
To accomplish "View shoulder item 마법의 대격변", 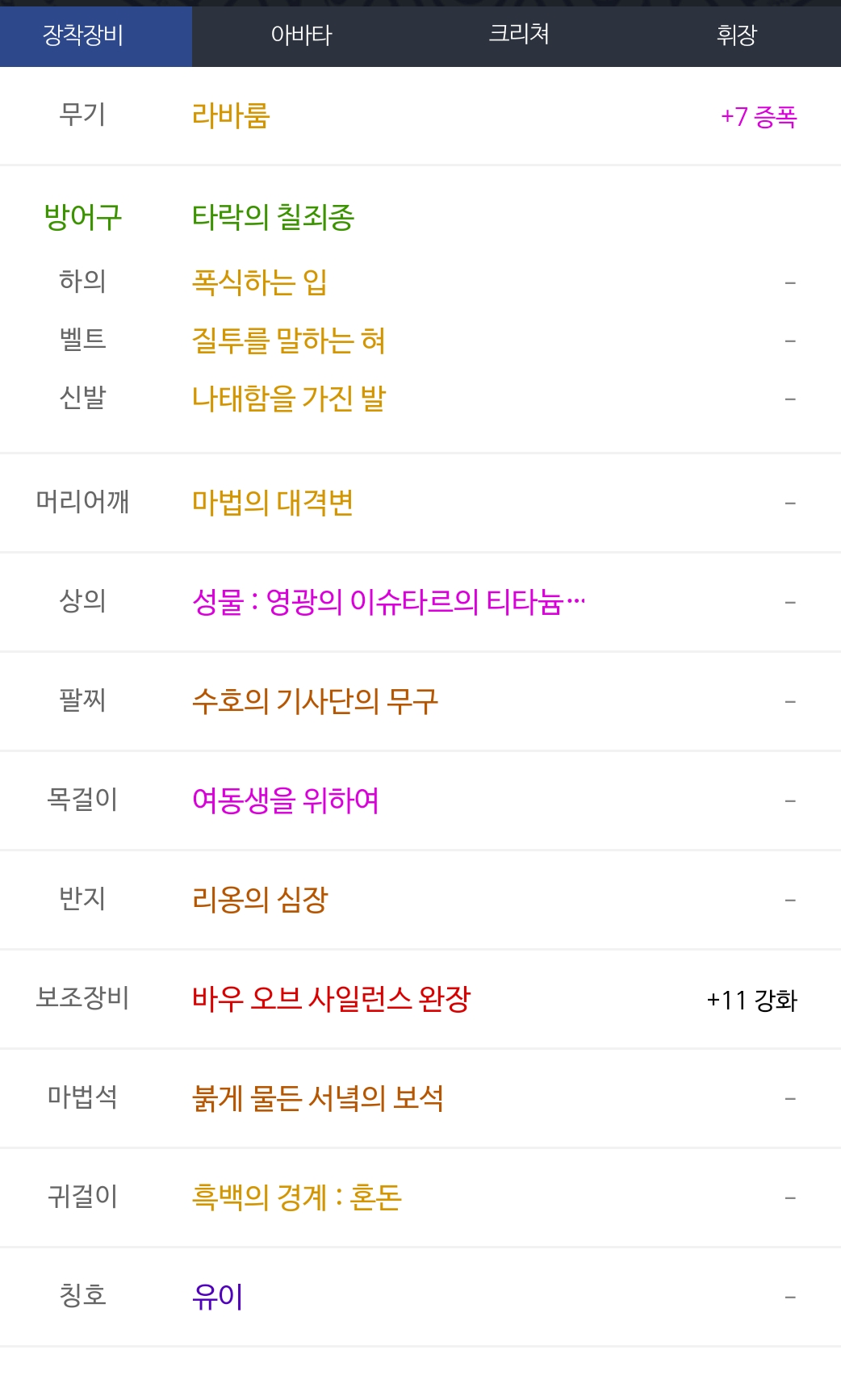I will coord(273,503).
